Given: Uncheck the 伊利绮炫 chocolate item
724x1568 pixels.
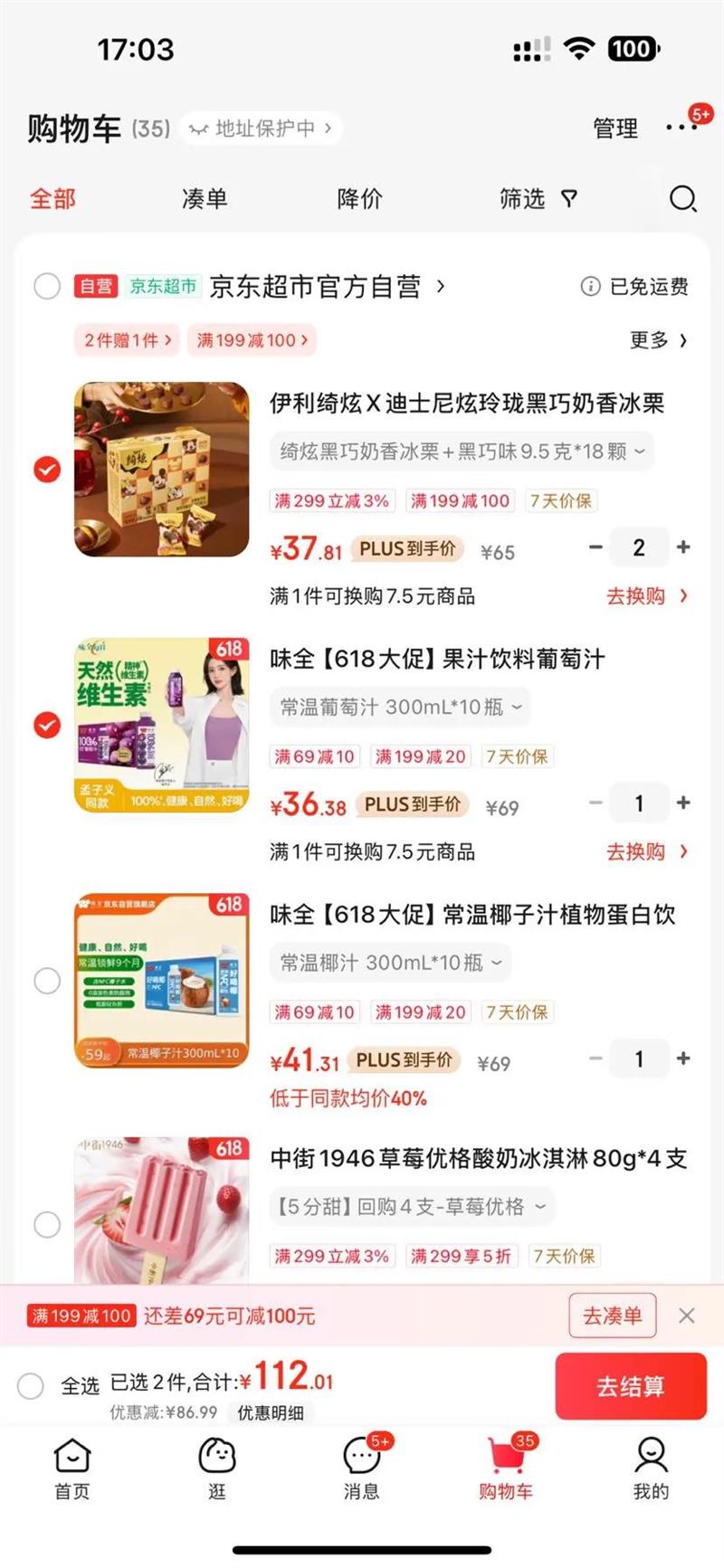Looking at the screenshot, I should 47,470.
